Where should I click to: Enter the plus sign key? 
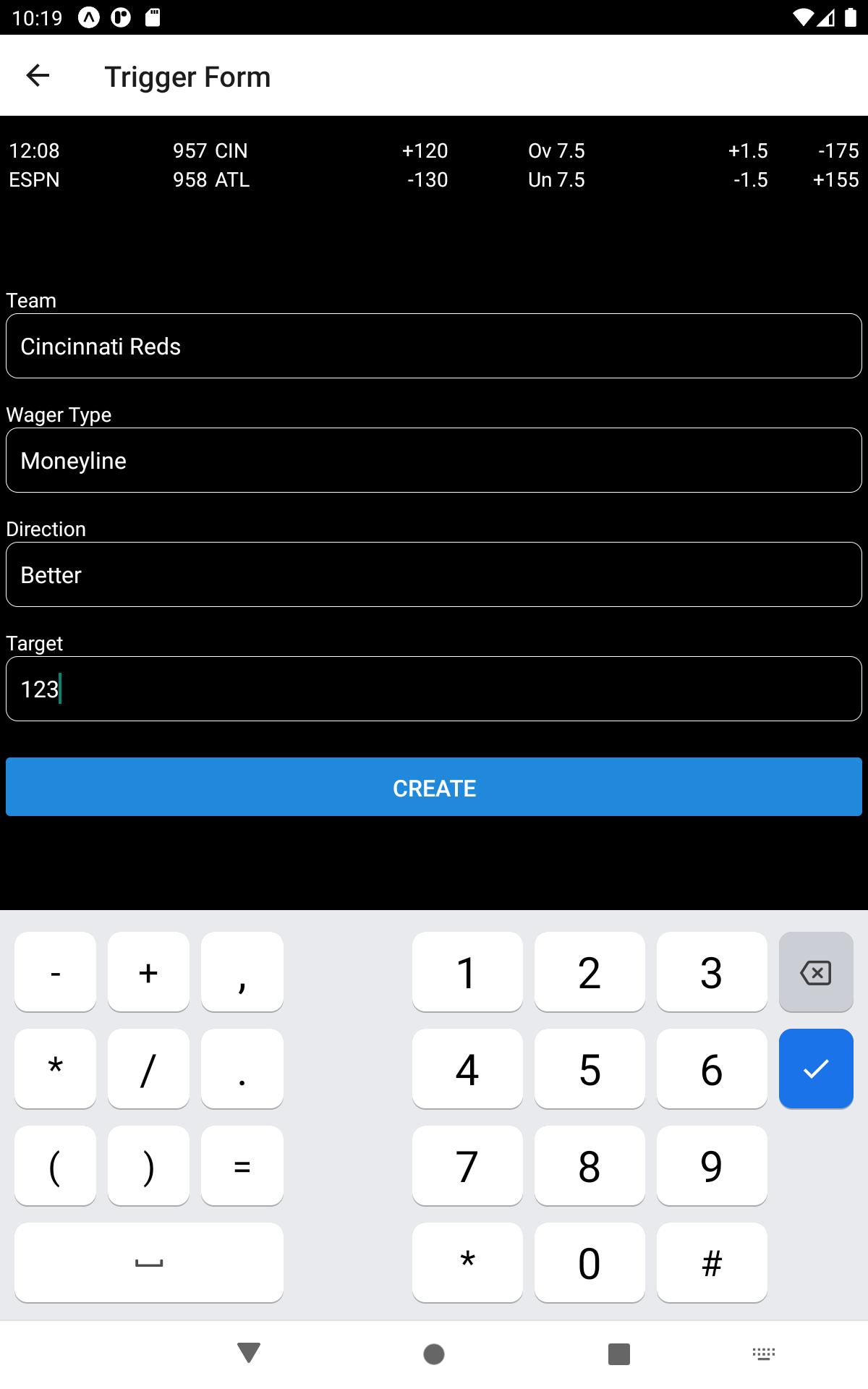click(148, 972)
